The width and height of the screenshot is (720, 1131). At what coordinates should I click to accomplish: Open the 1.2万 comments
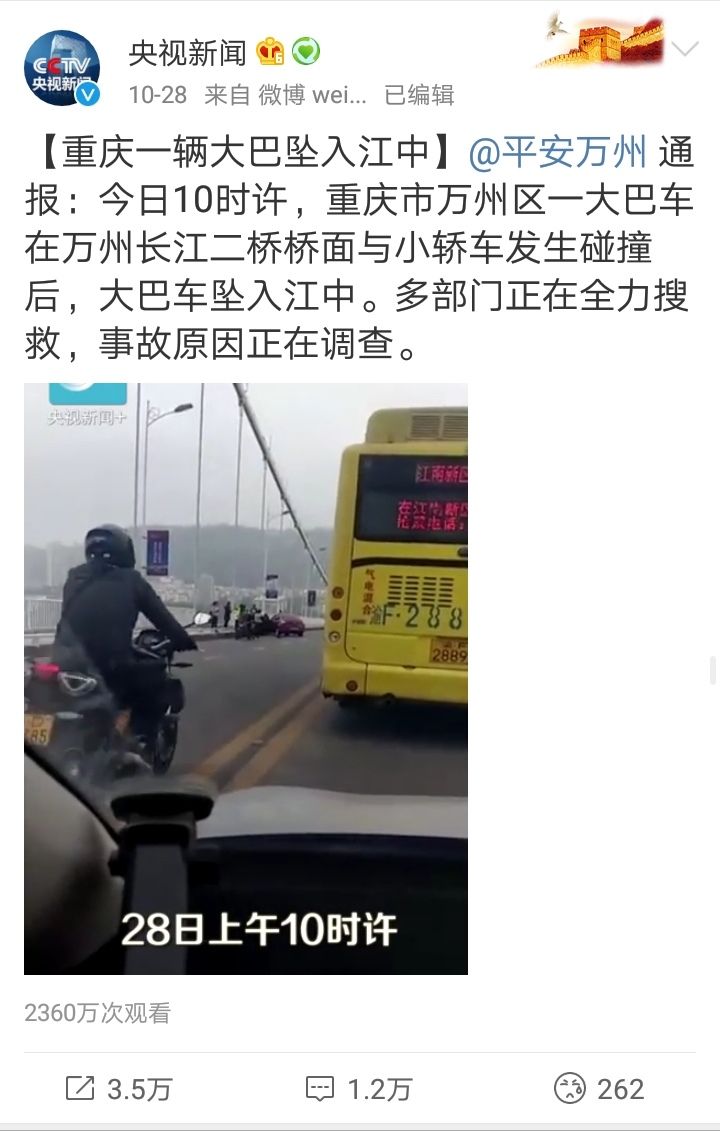coord(358,1088)
